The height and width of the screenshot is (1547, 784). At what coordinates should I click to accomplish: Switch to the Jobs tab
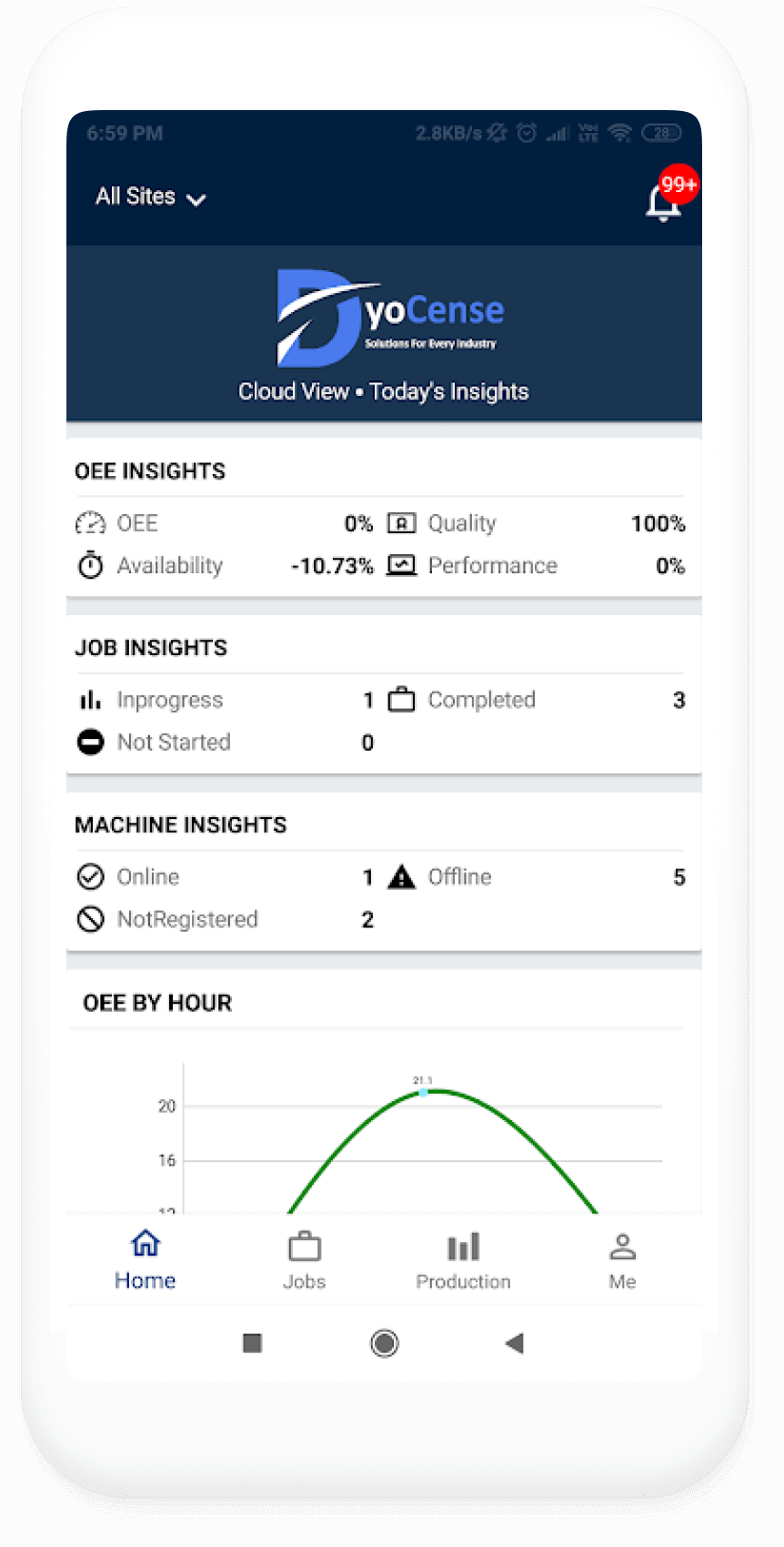[304, 1260]
